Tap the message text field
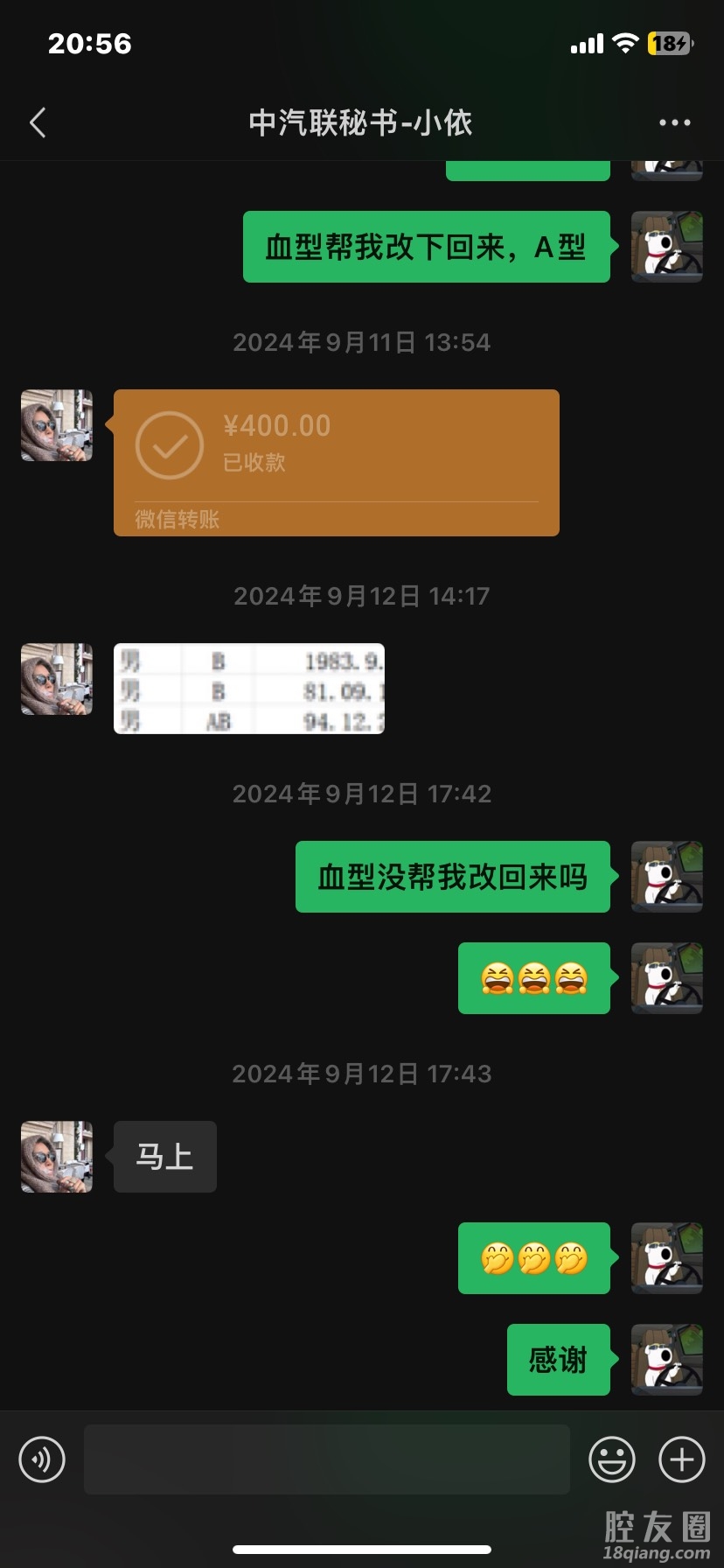The width and height of the screenshot is (724, 1568). [x=327, y=1459]
